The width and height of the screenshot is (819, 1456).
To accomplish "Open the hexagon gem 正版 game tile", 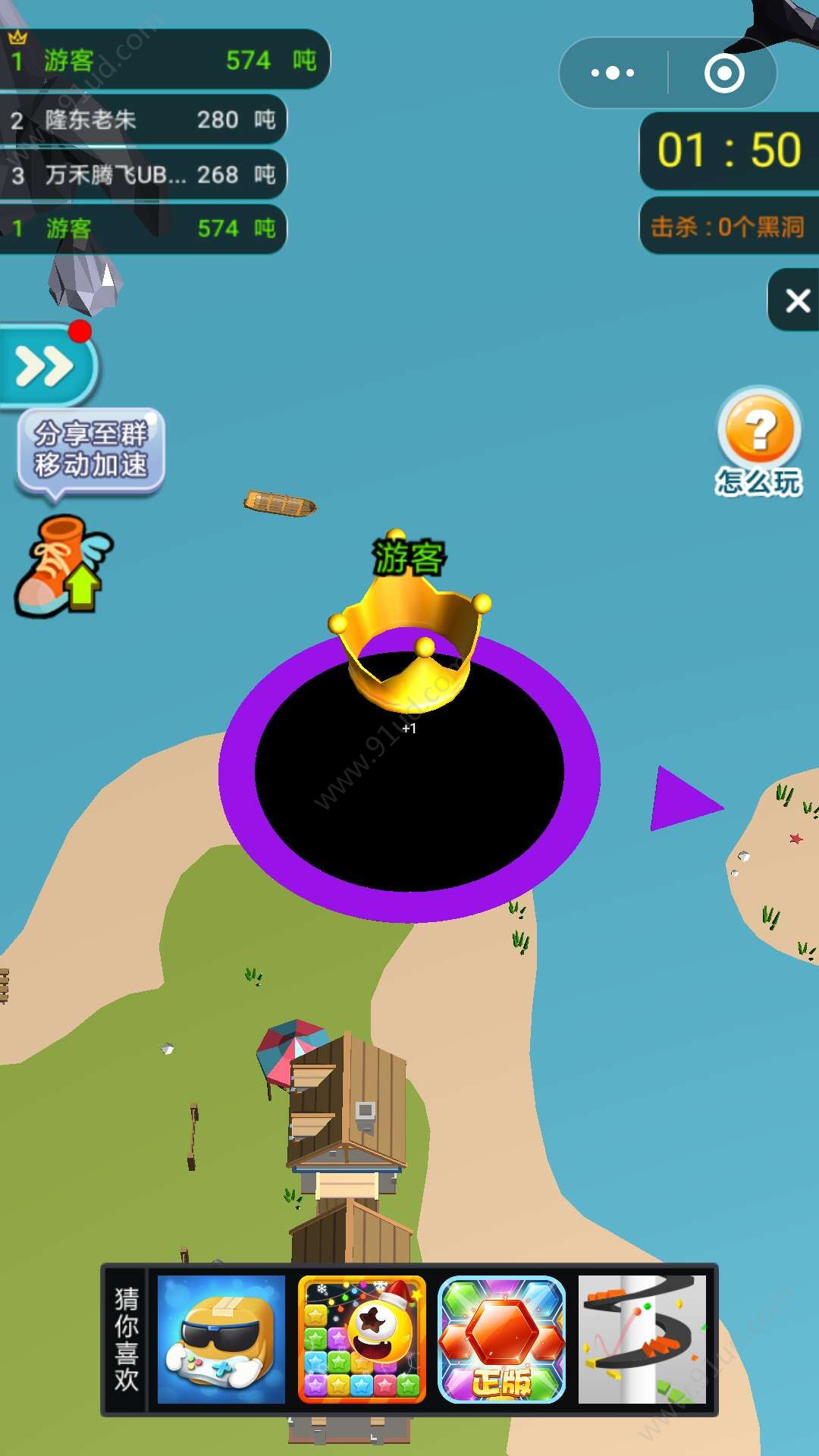I will point(502,1339).
